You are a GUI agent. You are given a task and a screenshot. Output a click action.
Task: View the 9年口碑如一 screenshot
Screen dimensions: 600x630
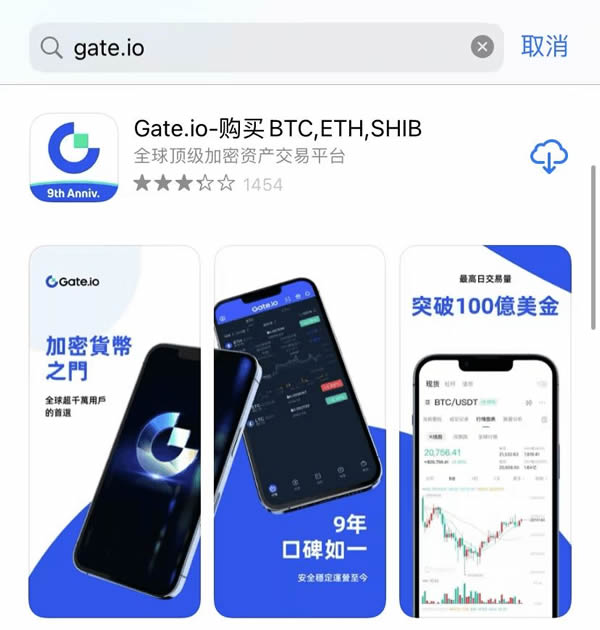click(300, 430)
